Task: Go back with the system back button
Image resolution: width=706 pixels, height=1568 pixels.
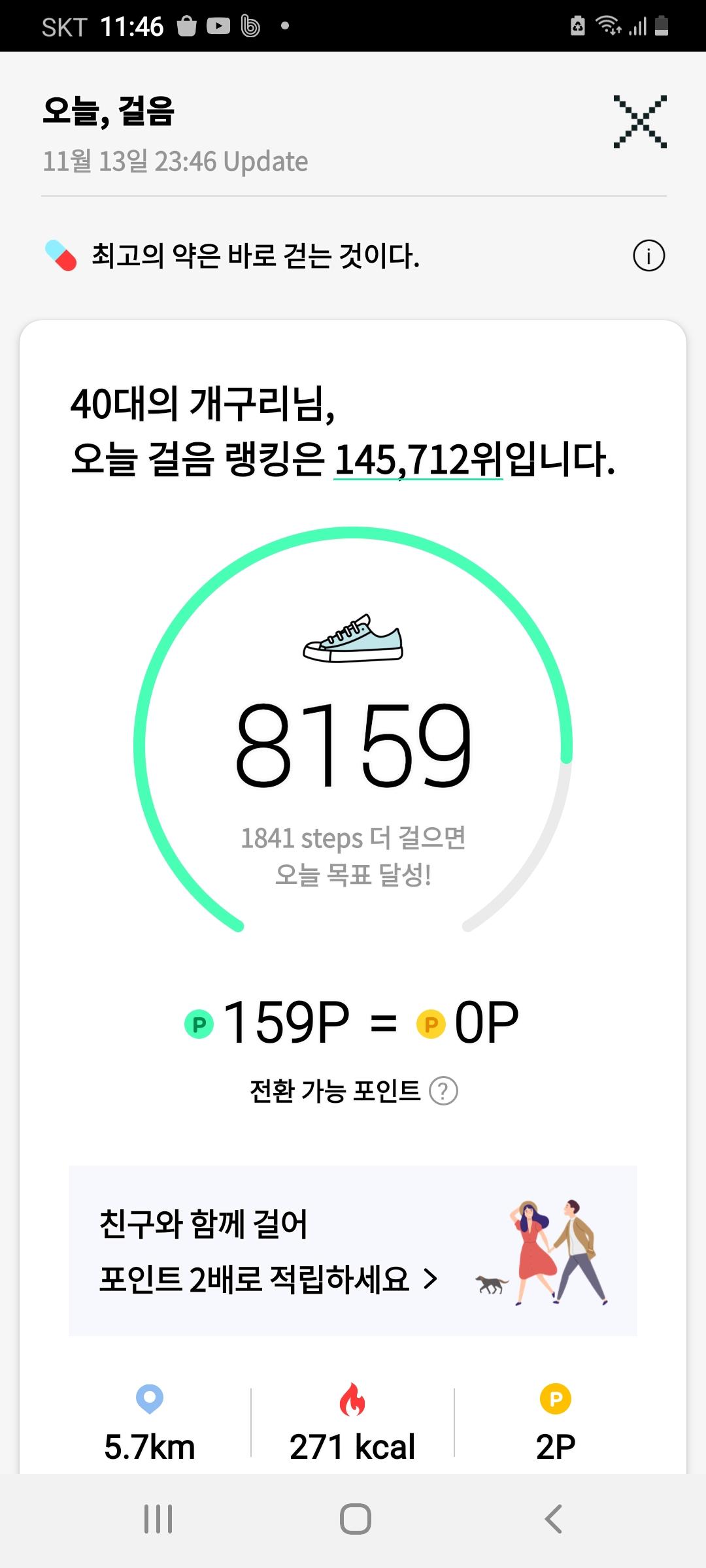Action: point(554,1518)
